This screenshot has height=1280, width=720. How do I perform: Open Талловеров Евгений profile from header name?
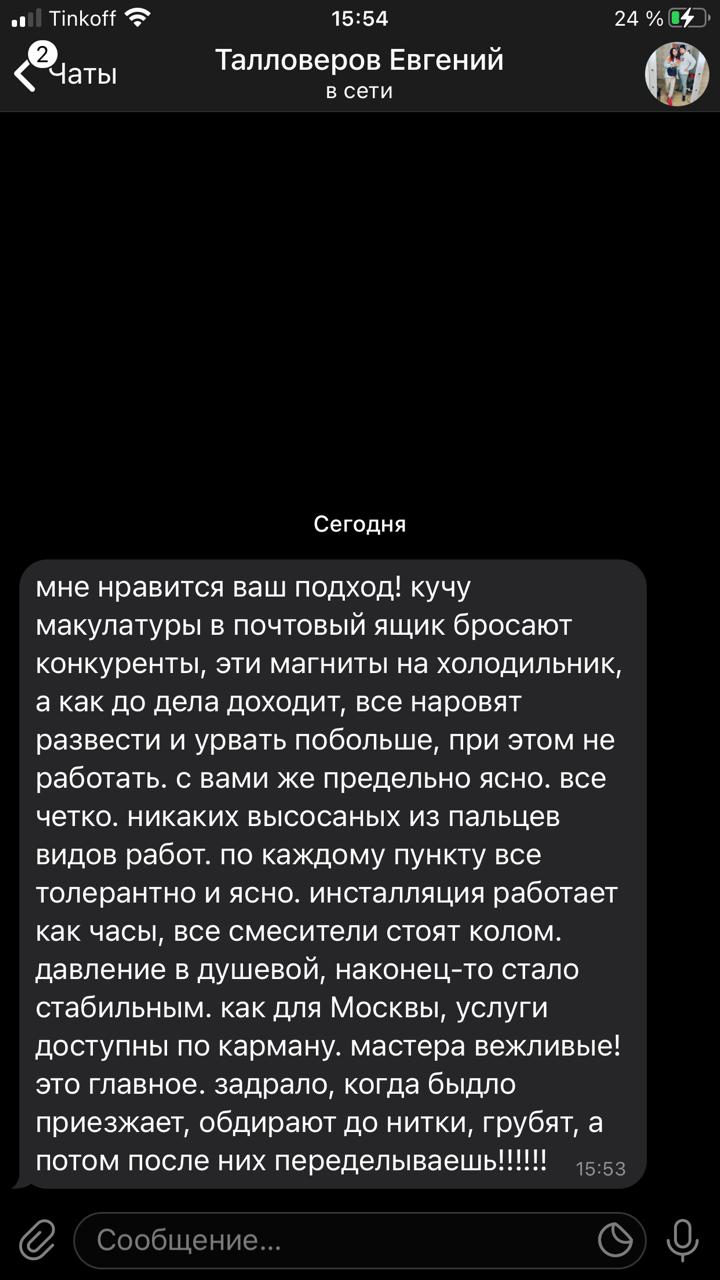pos(359,61)
